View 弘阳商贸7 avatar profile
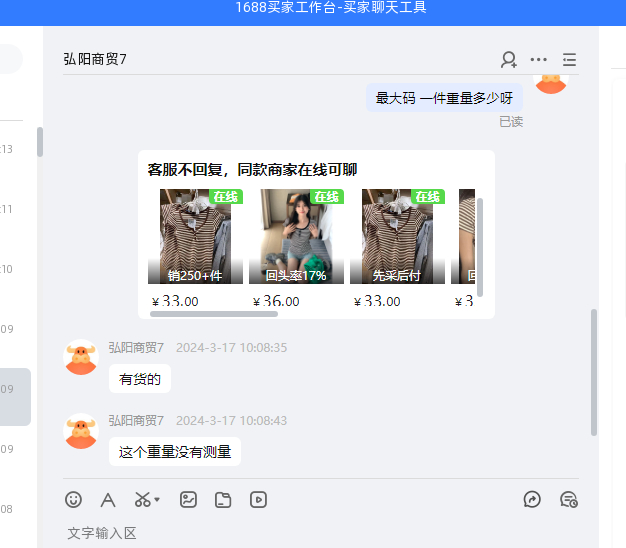This screenshot has height=548, width=626. tap(81, 357)
